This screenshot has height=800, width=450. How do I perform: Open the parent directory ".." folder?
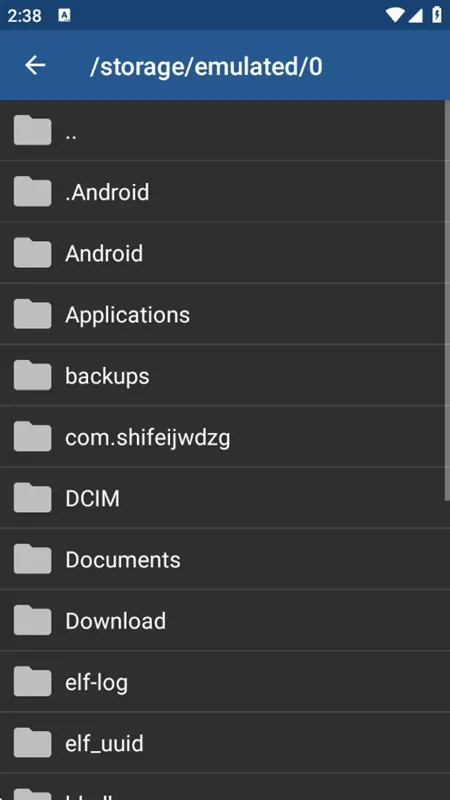(222, 130)
